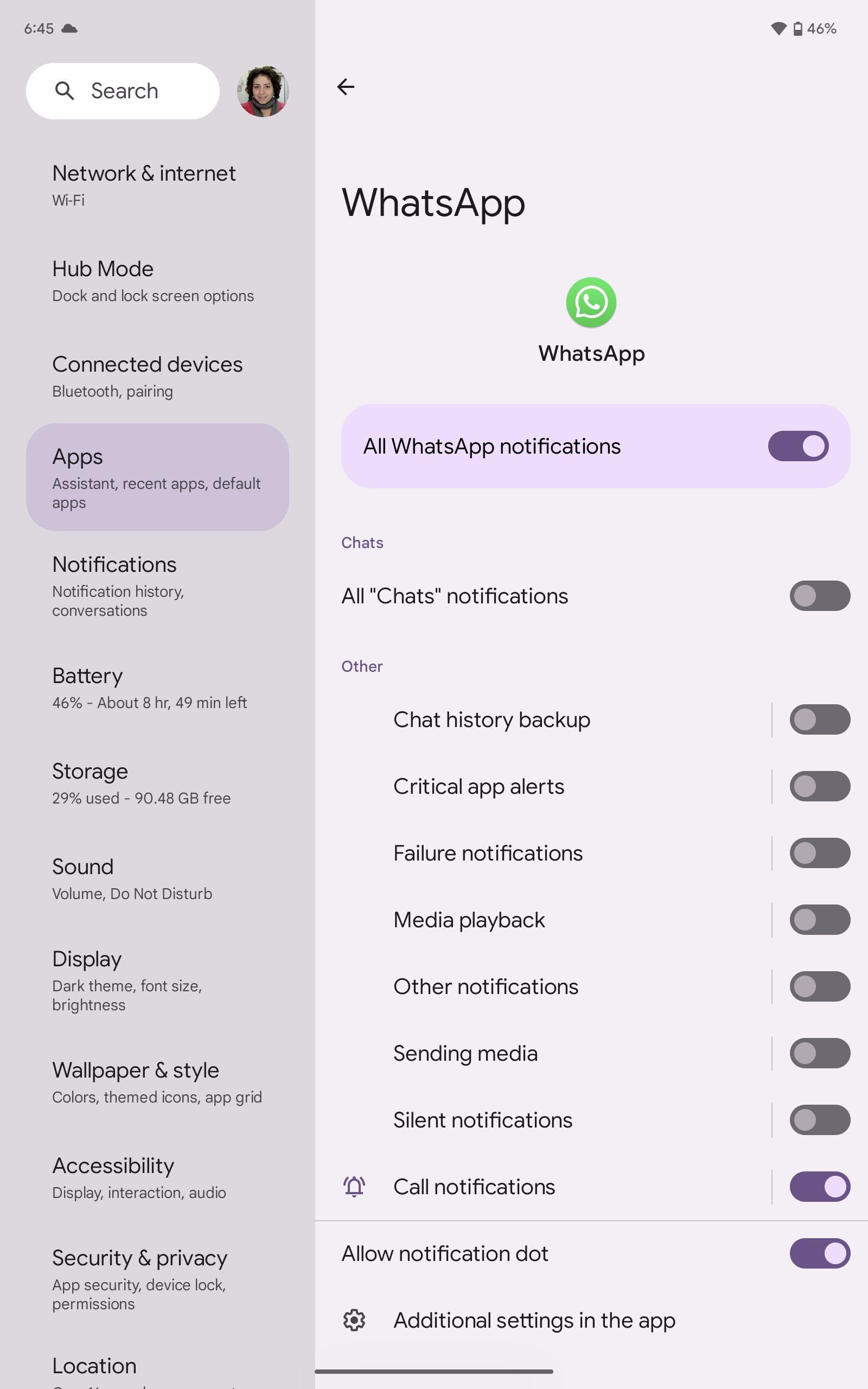Turn off All WhatsApp notifications
This screenshot has width=868, height=1389.
coord(797,446)
